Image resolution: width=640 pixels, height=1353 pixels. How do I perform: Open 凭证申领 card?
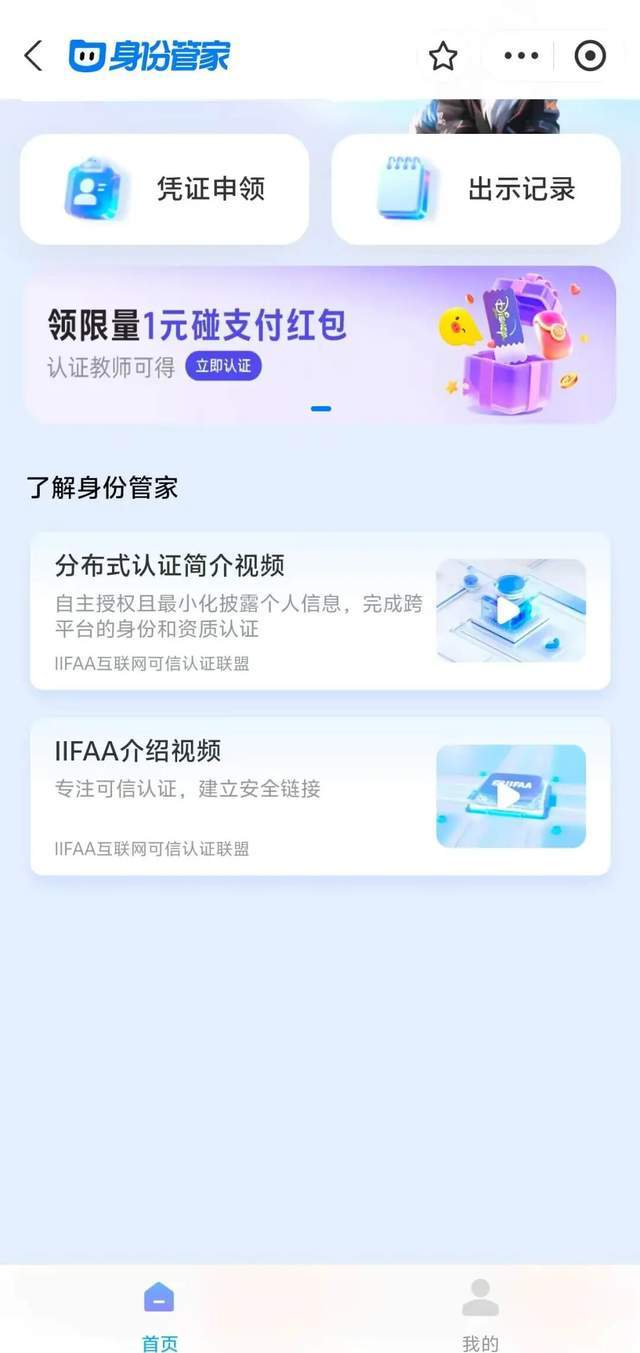click(165, 189)
